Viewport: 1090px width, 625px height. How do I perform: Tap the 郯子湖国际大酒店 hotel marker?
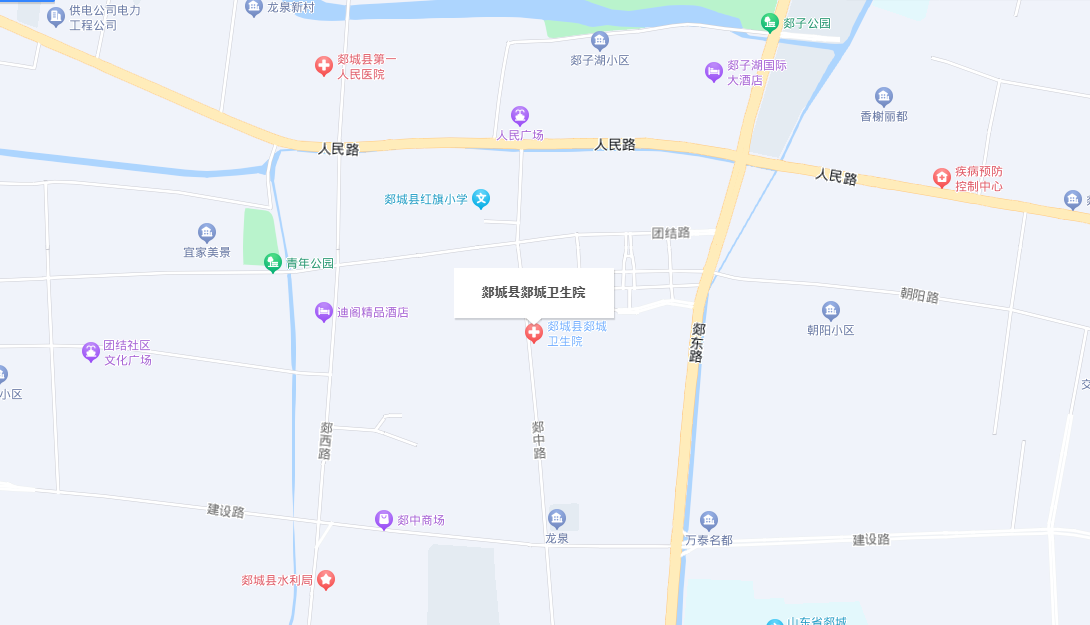click(713, 72)
